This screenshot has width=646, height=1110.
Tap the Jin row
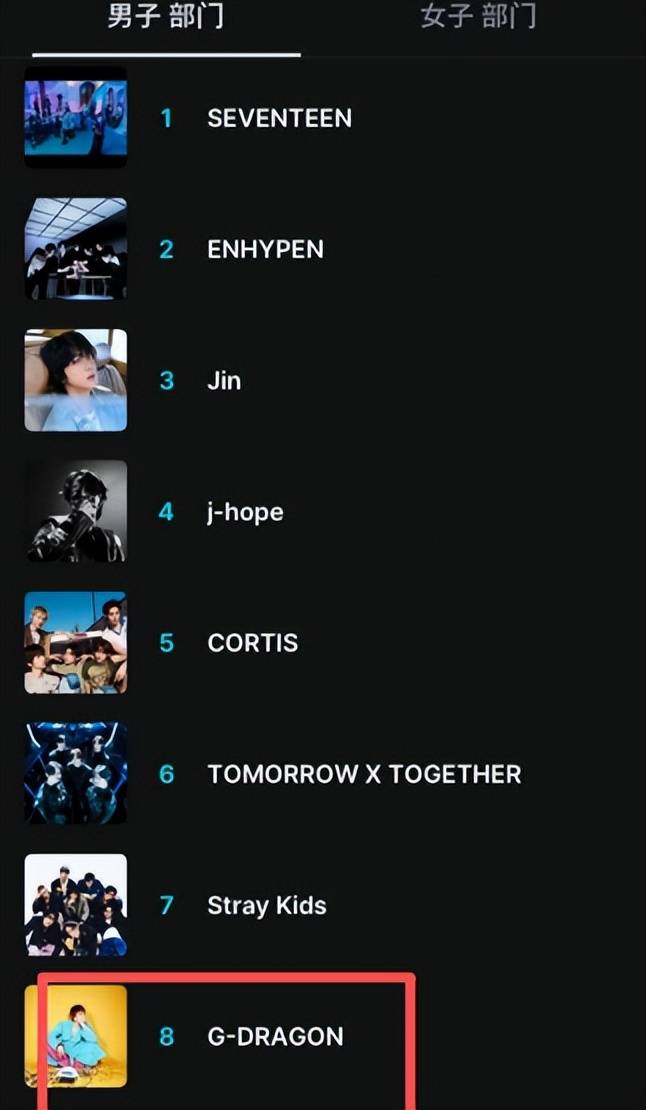(224, 380)
